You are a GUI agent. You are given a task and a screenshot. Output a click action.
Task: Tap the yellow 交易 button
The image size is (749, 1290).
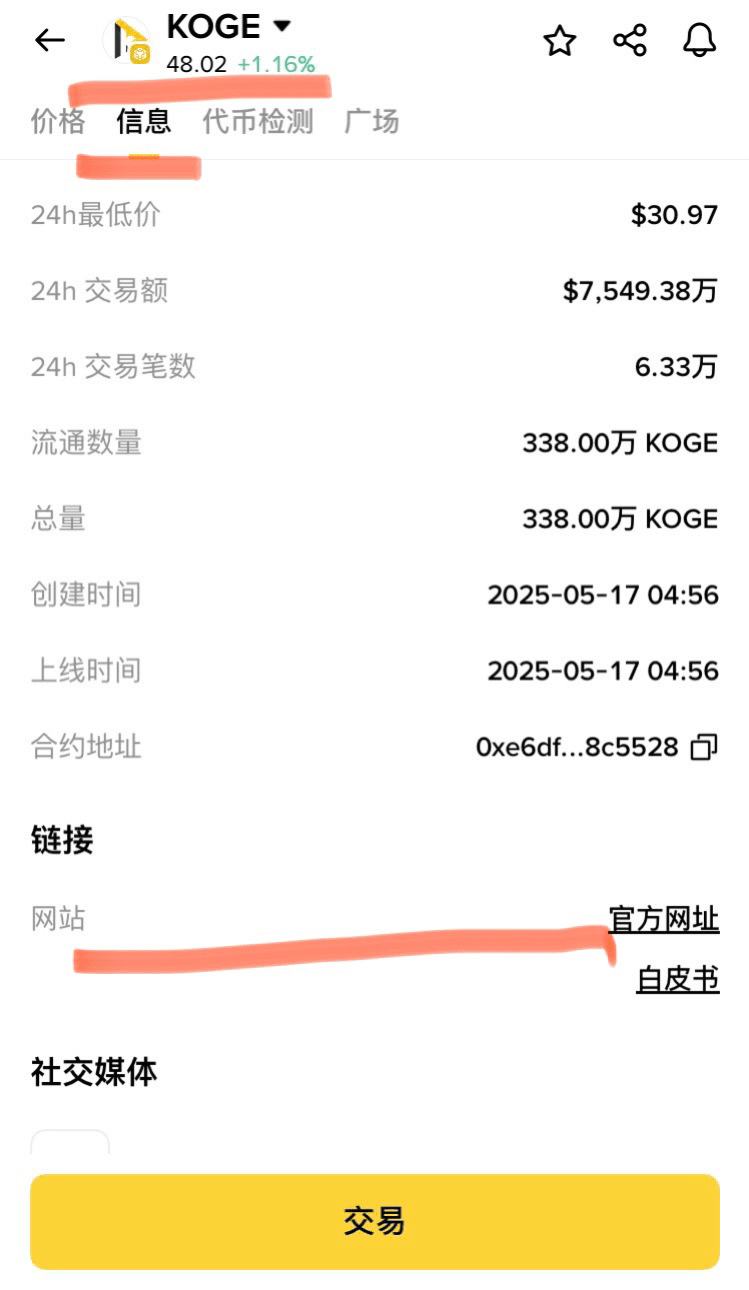[x=375, y=1221]
